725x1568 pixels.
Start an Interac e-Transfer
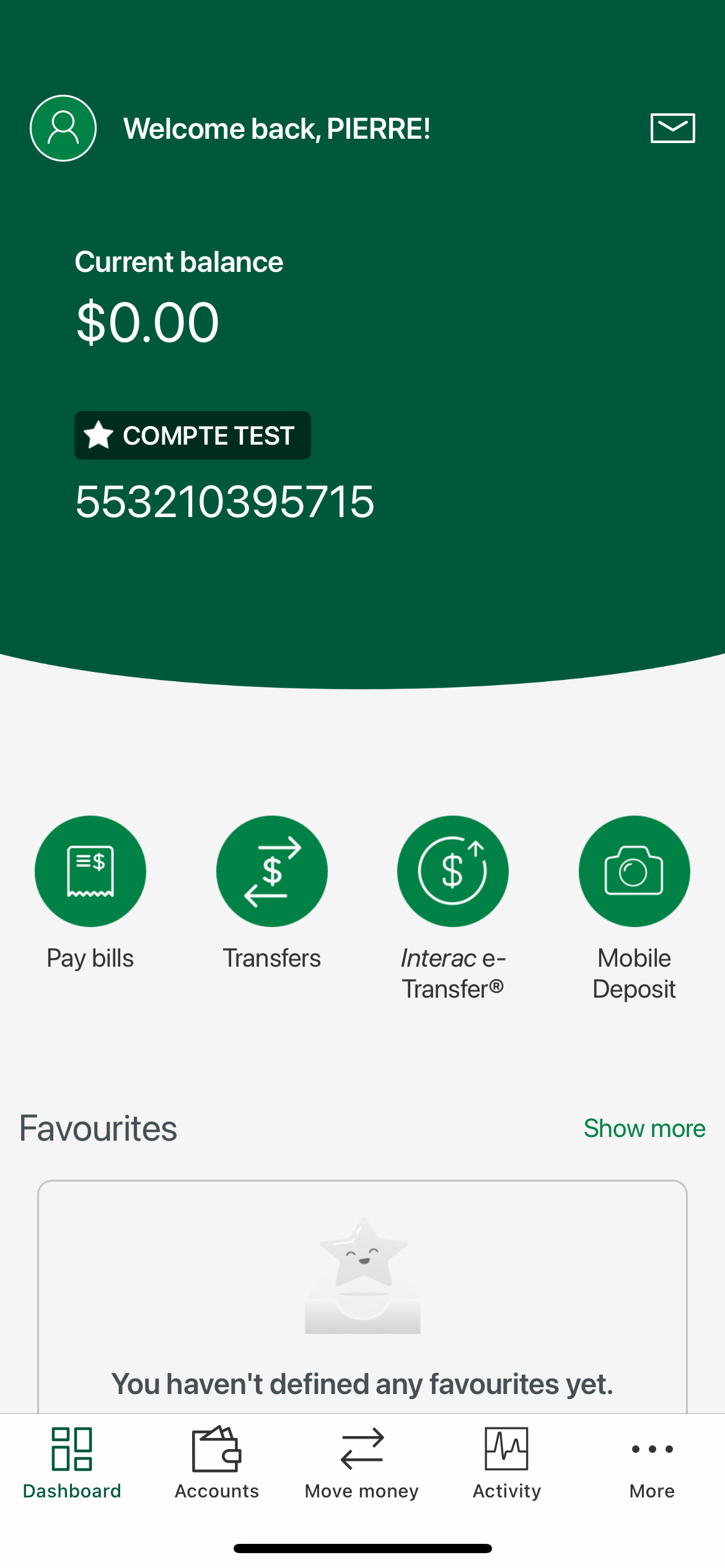pyautogui.click(x=453, y=871)
